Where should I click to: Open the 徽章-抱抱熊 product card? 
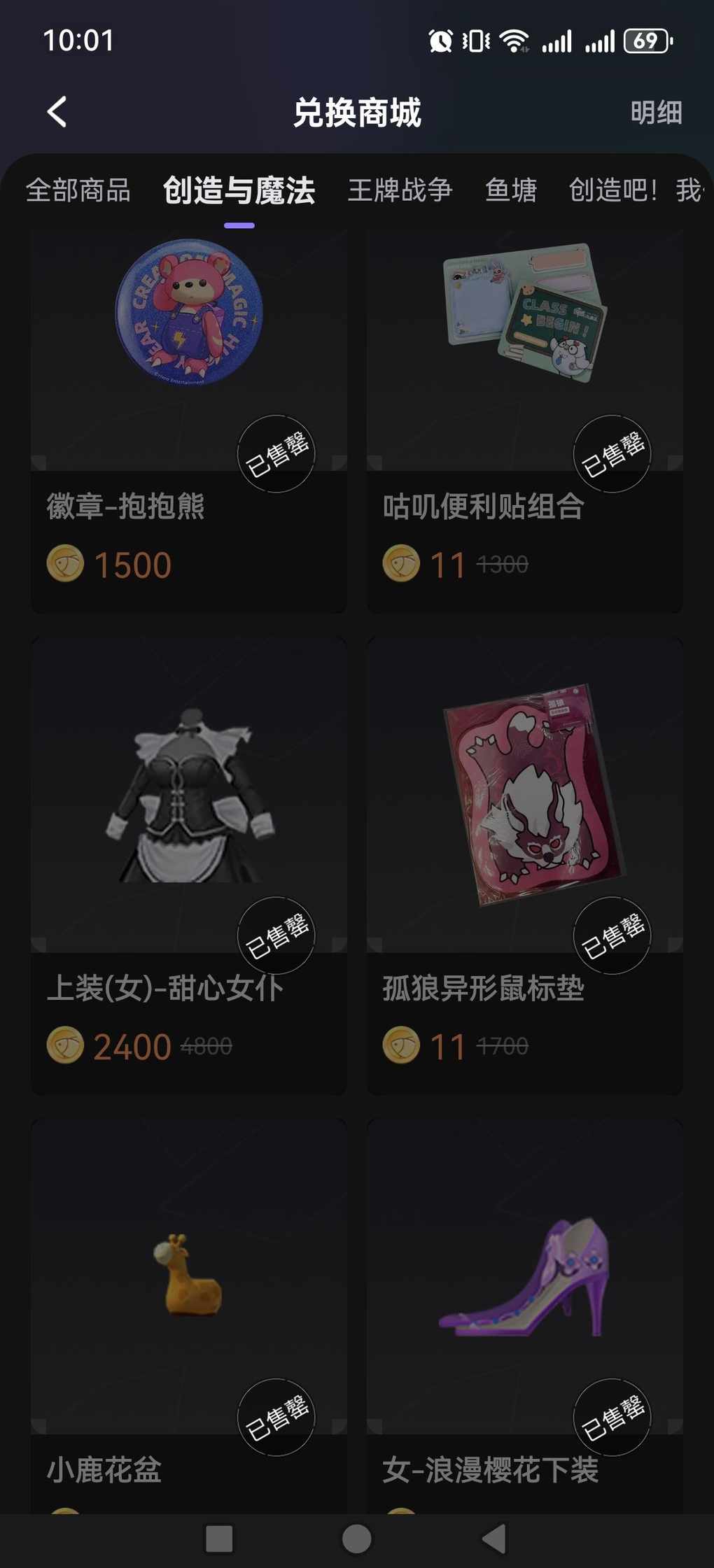coord(188,420)
